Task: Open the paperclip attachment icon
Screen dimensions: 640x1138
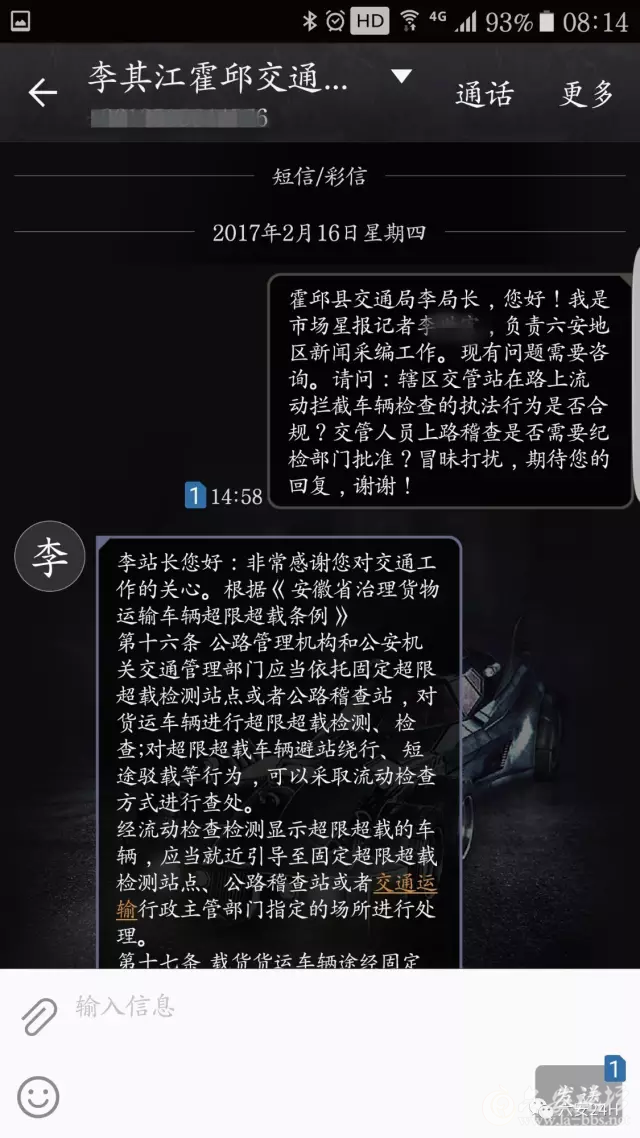Action: (x=40, y=1016)
